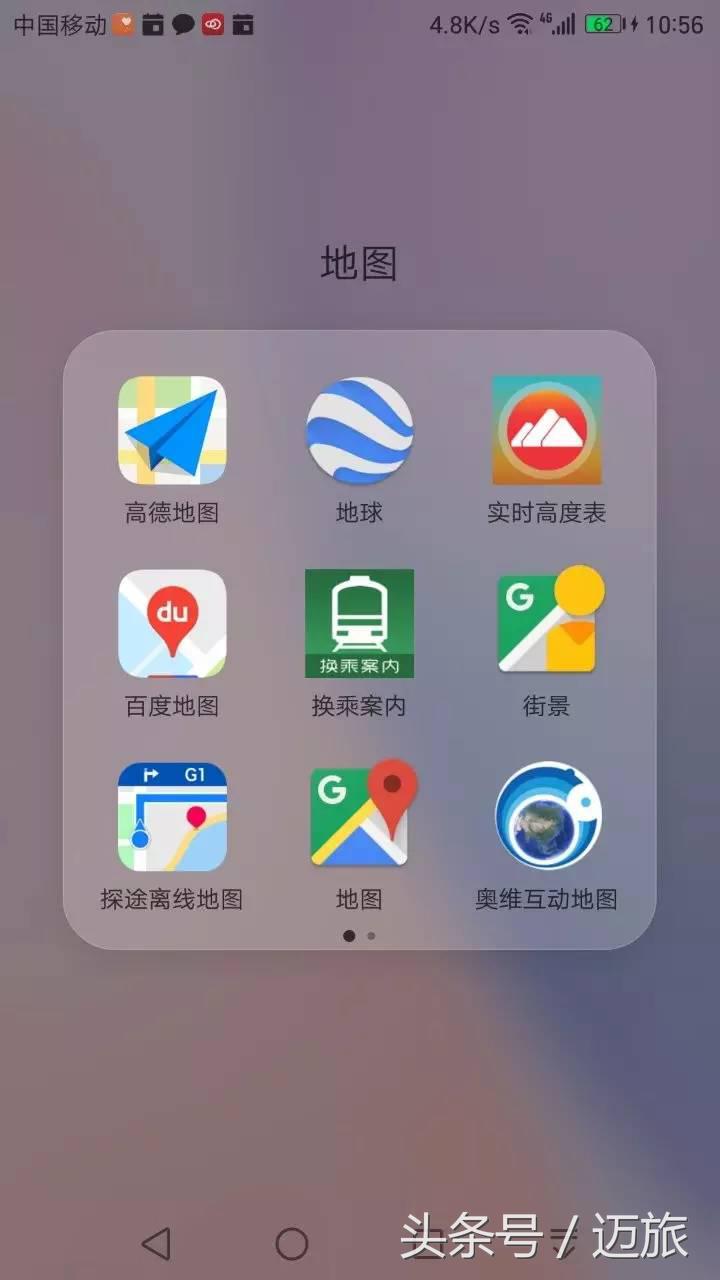
Task: Tap the 地图 folder title to rename it
Action: click(x=360, y=263)
